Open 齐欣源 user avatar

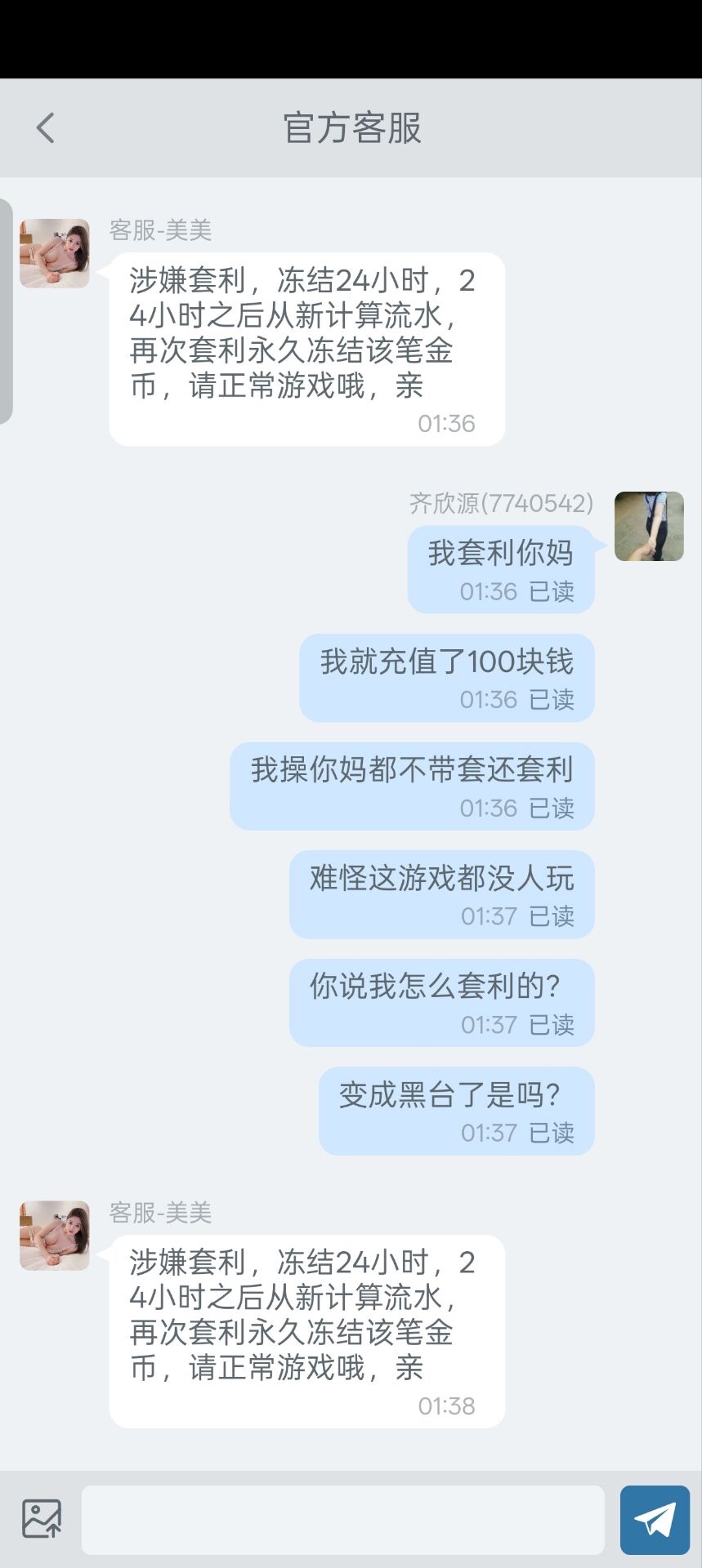649,526
